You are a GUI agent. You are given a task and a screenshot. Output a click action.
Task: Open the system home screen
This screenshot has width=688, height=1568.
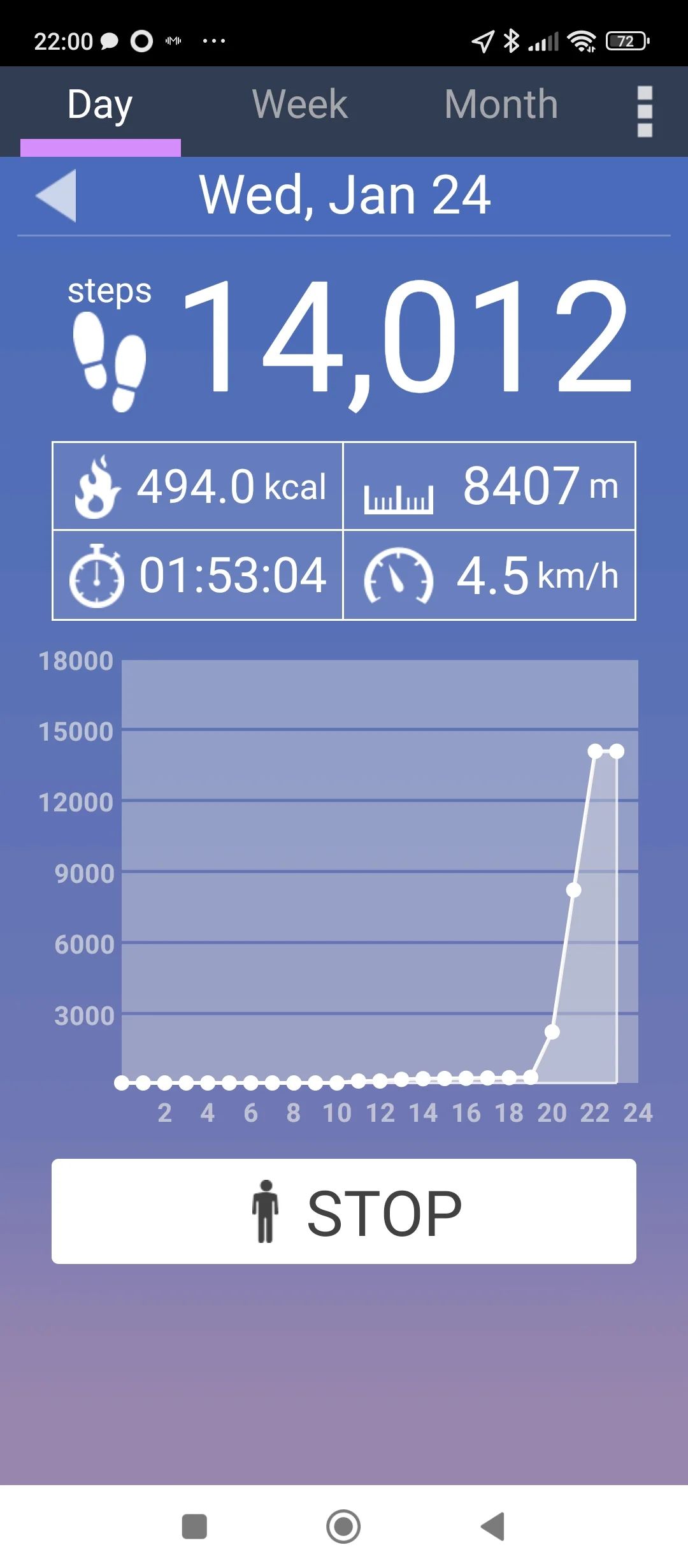point(343,1527)
